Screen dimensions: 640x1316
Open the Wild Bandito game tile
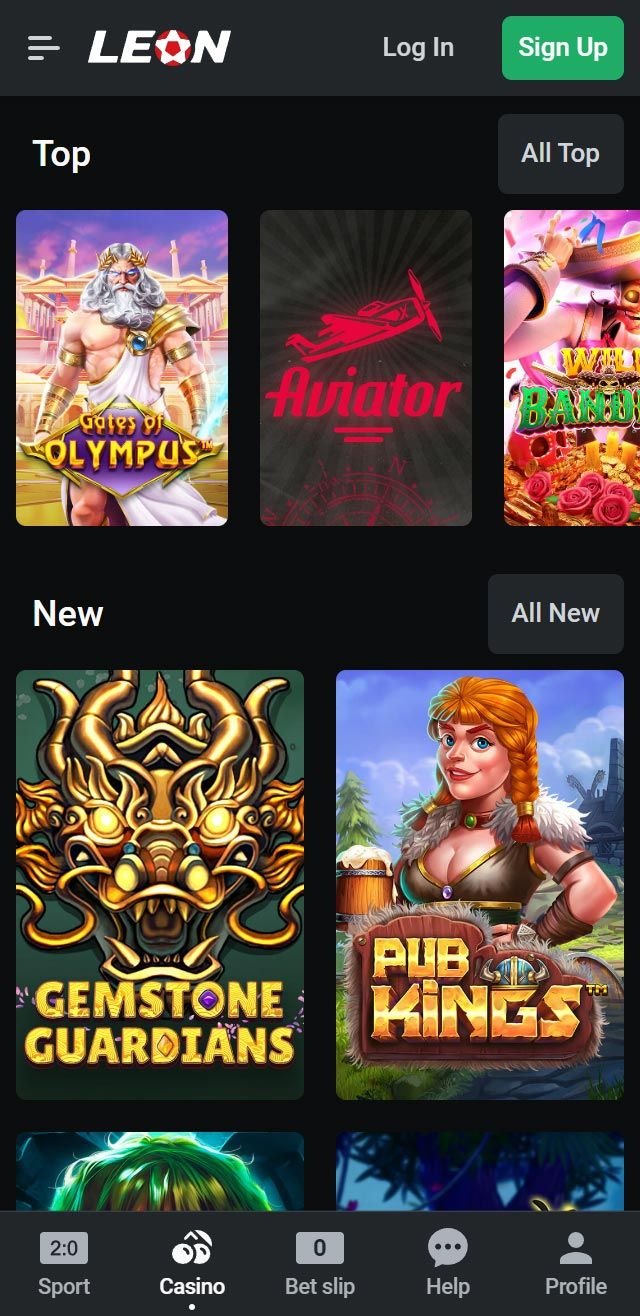click(572, 368)
